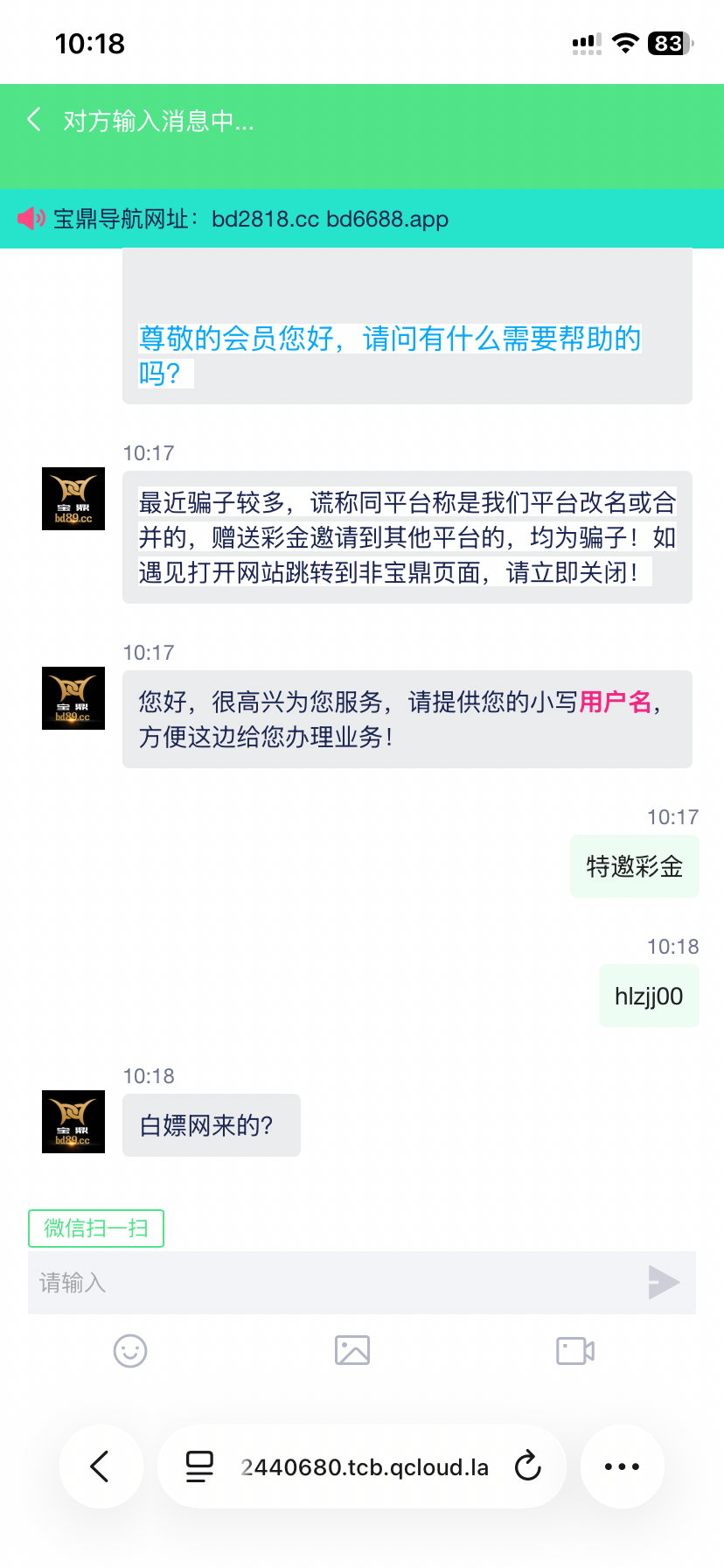Tap the monitor site icon in the address bar

[199, 1466]
